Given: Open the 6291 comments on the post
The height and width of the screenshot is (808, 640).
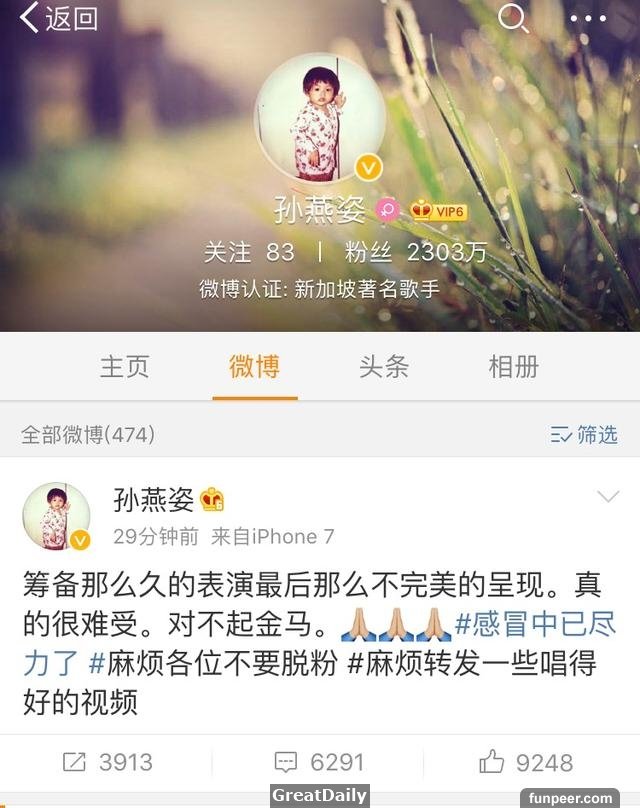Looking at the screenshot, I should (x=320, y=763).
